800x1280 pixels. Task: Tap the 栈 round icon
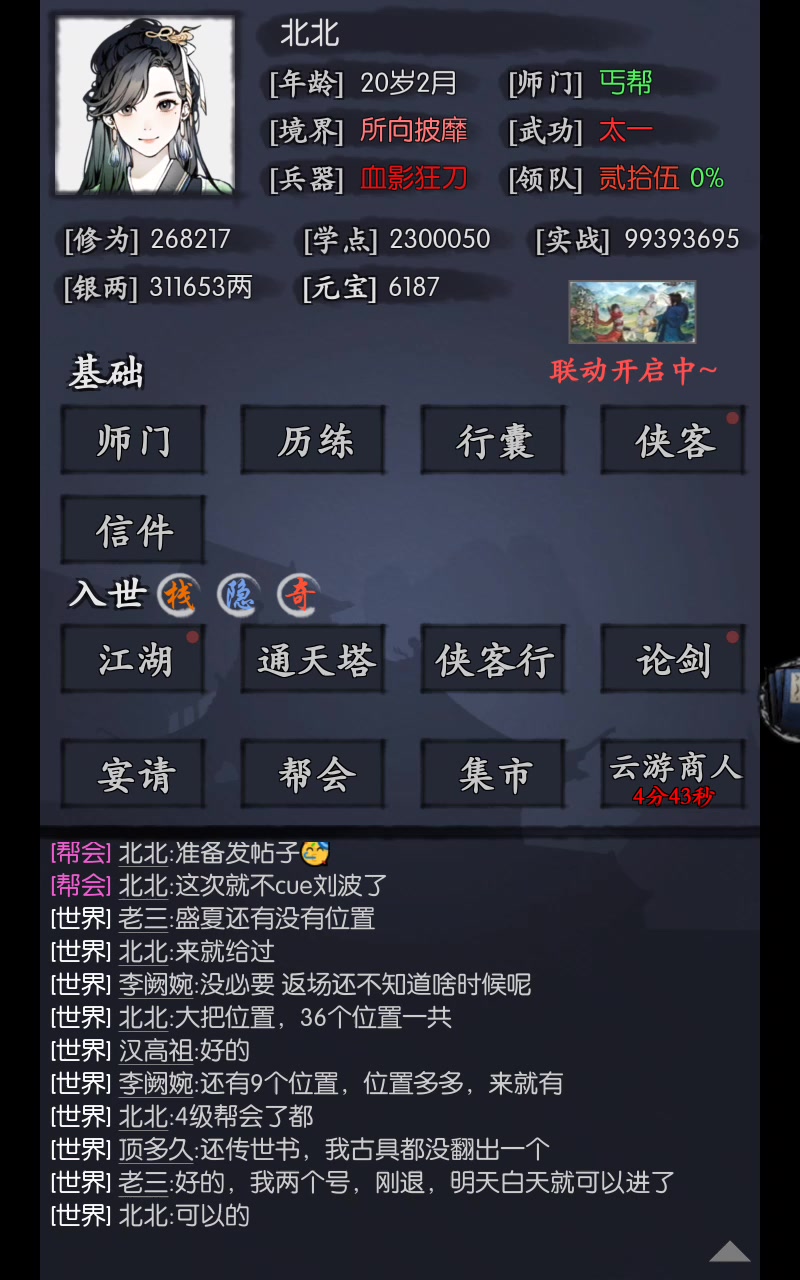coord(178,595)
